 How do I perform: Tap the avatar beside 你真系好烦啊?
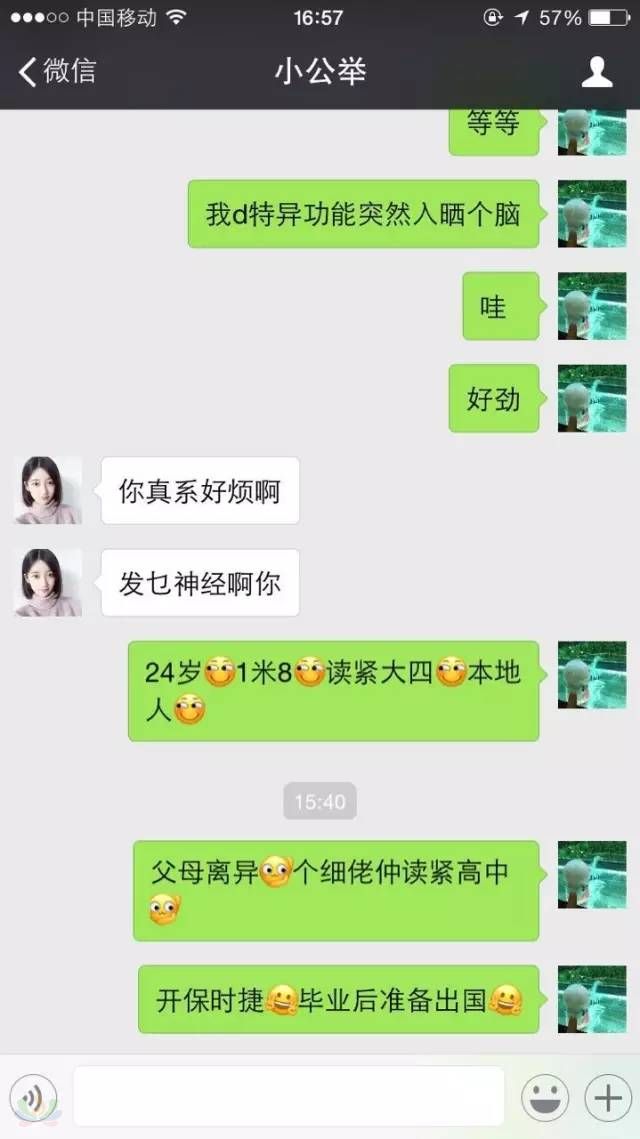(x=48, y=490)
